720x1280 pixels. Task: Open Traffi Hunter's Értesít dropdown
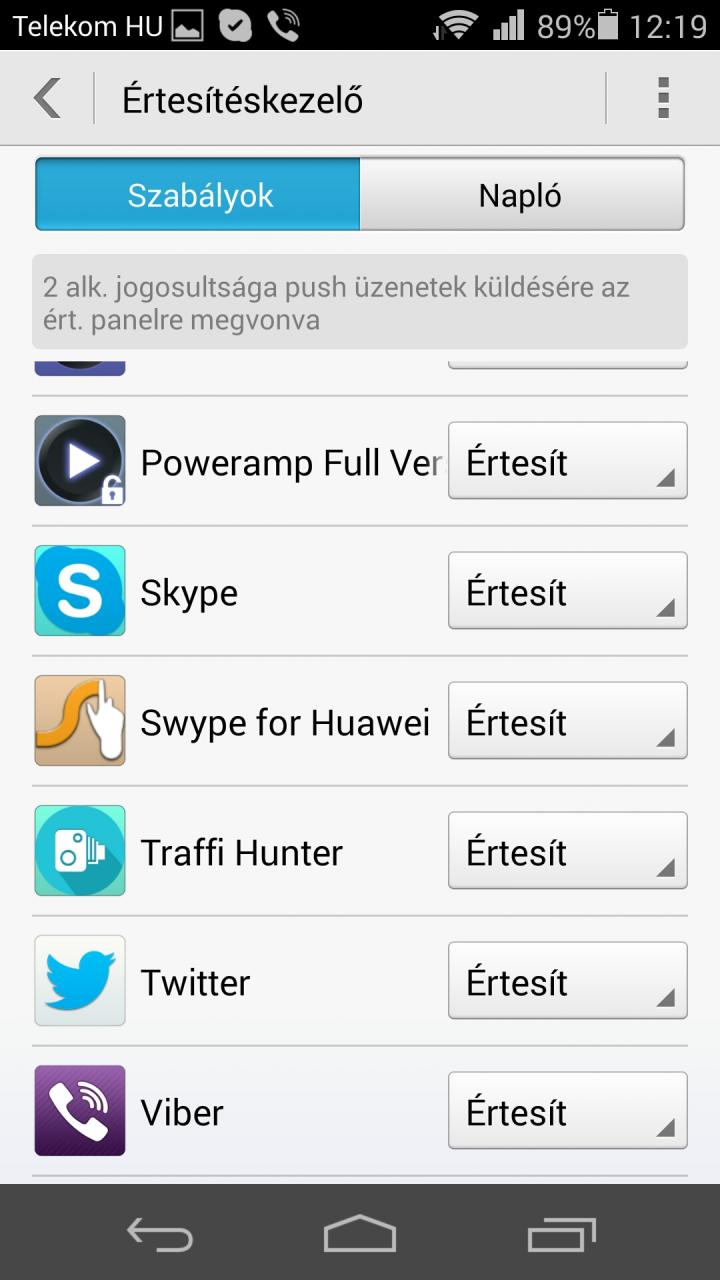[568, 851]
